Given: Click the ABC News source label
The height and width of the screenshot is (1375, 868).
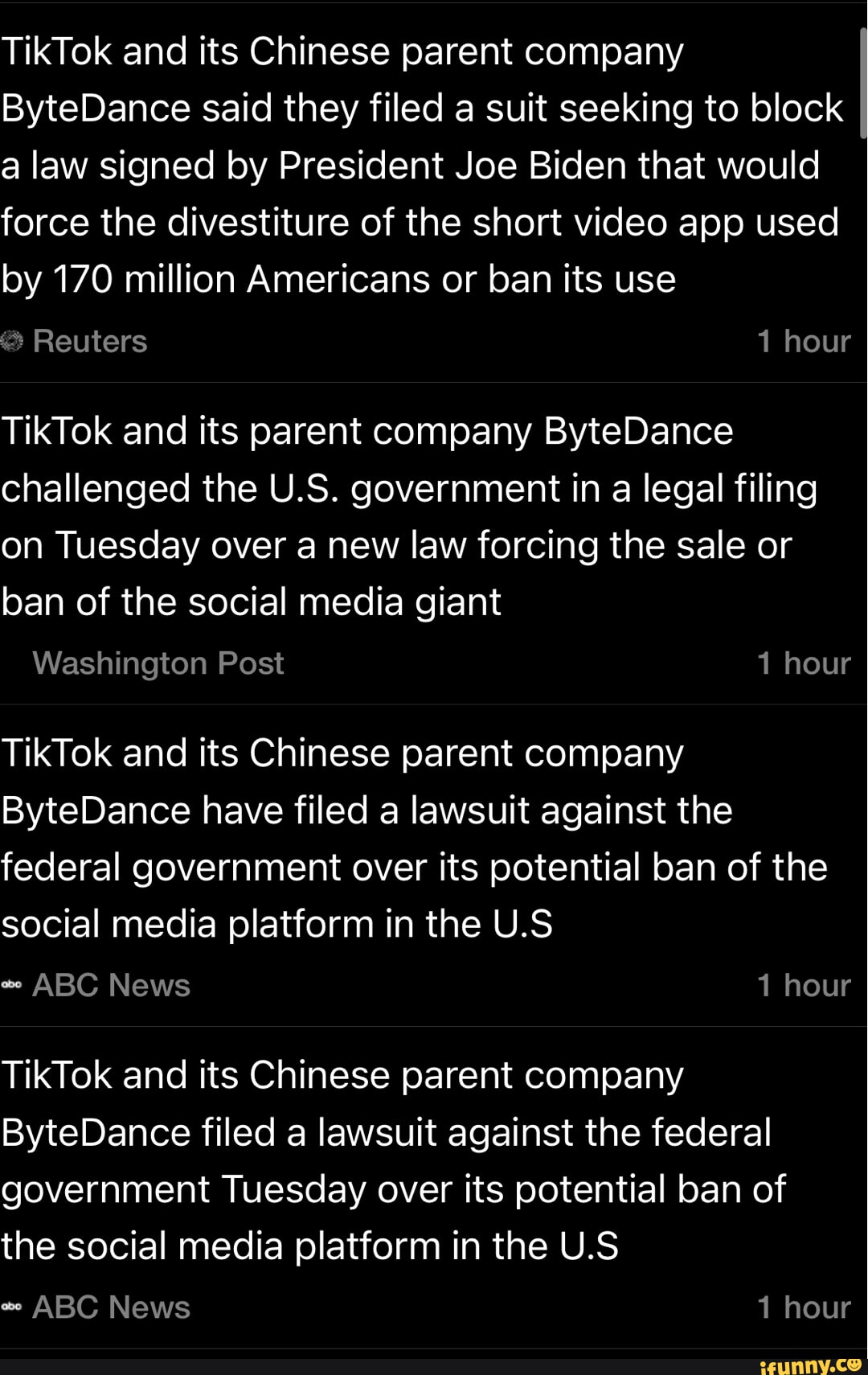Looking at the screenshot, I should 109,984.
